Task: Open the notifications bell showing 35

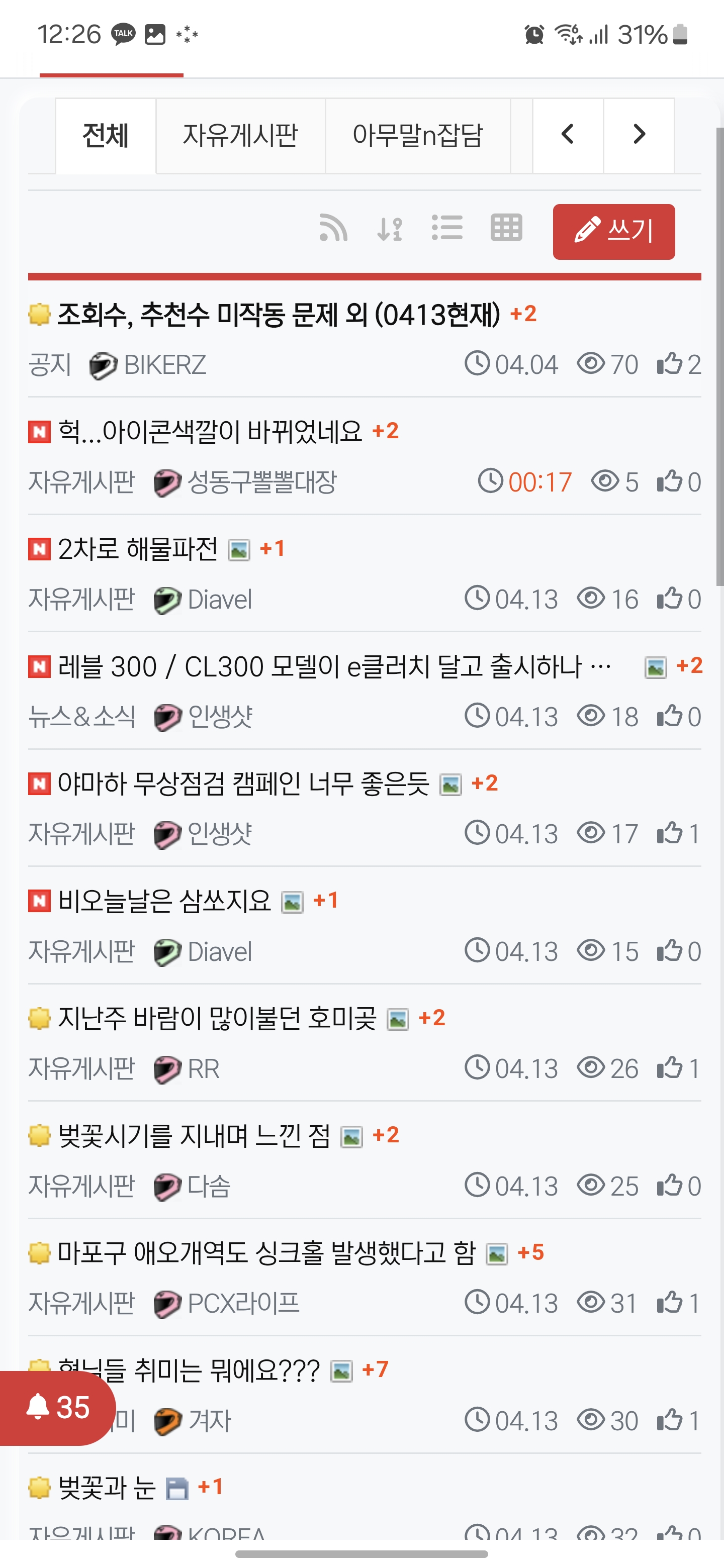Action: click(x=57, y=1407)
